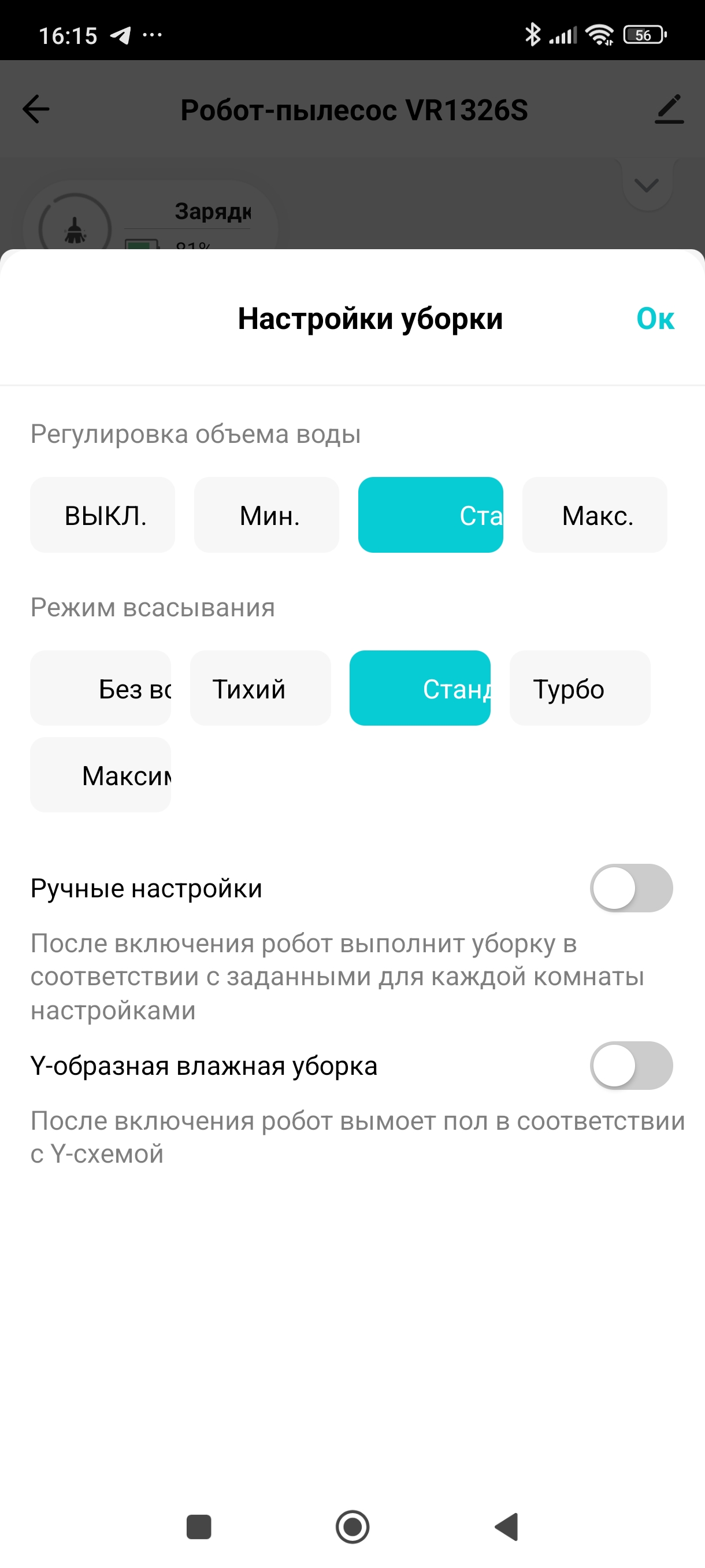Switch suction mode to Тихий
The image size is (705, 1568).
[261, 689]
